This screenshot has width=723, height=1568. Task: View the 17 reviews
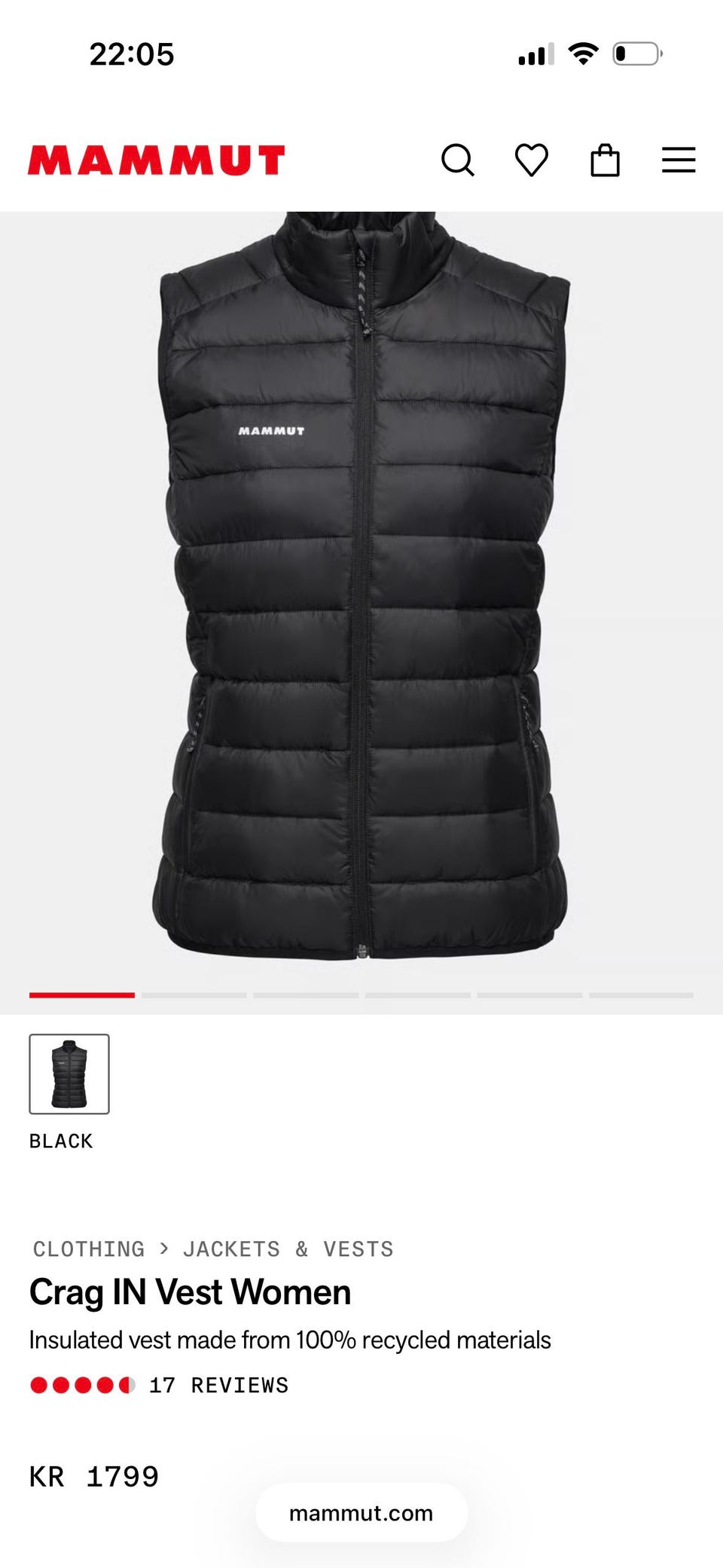tap(218, 1385)
